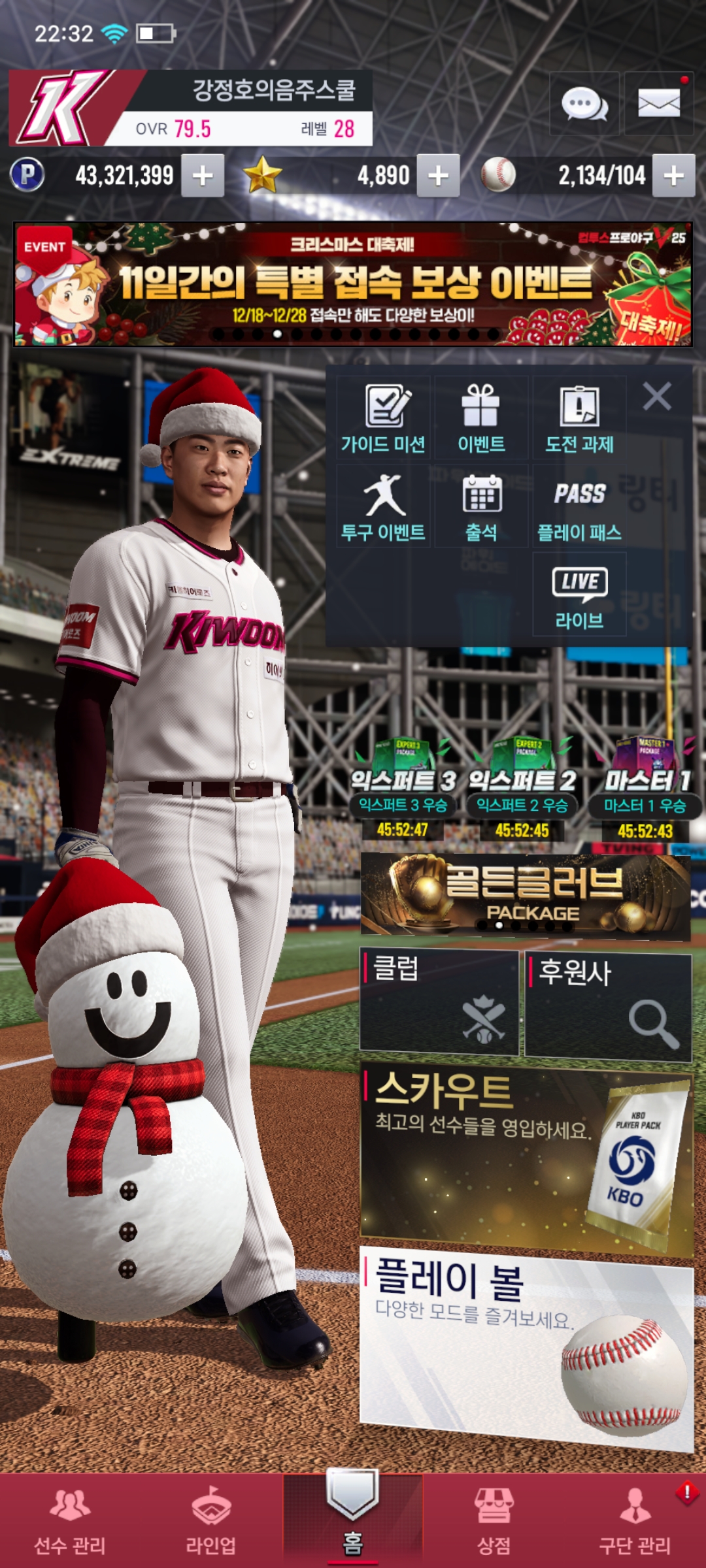The width and height of the screenshot is (706, 1568).
Task: Check 출석 attendance calendar
Action: (x=481, y=507)
